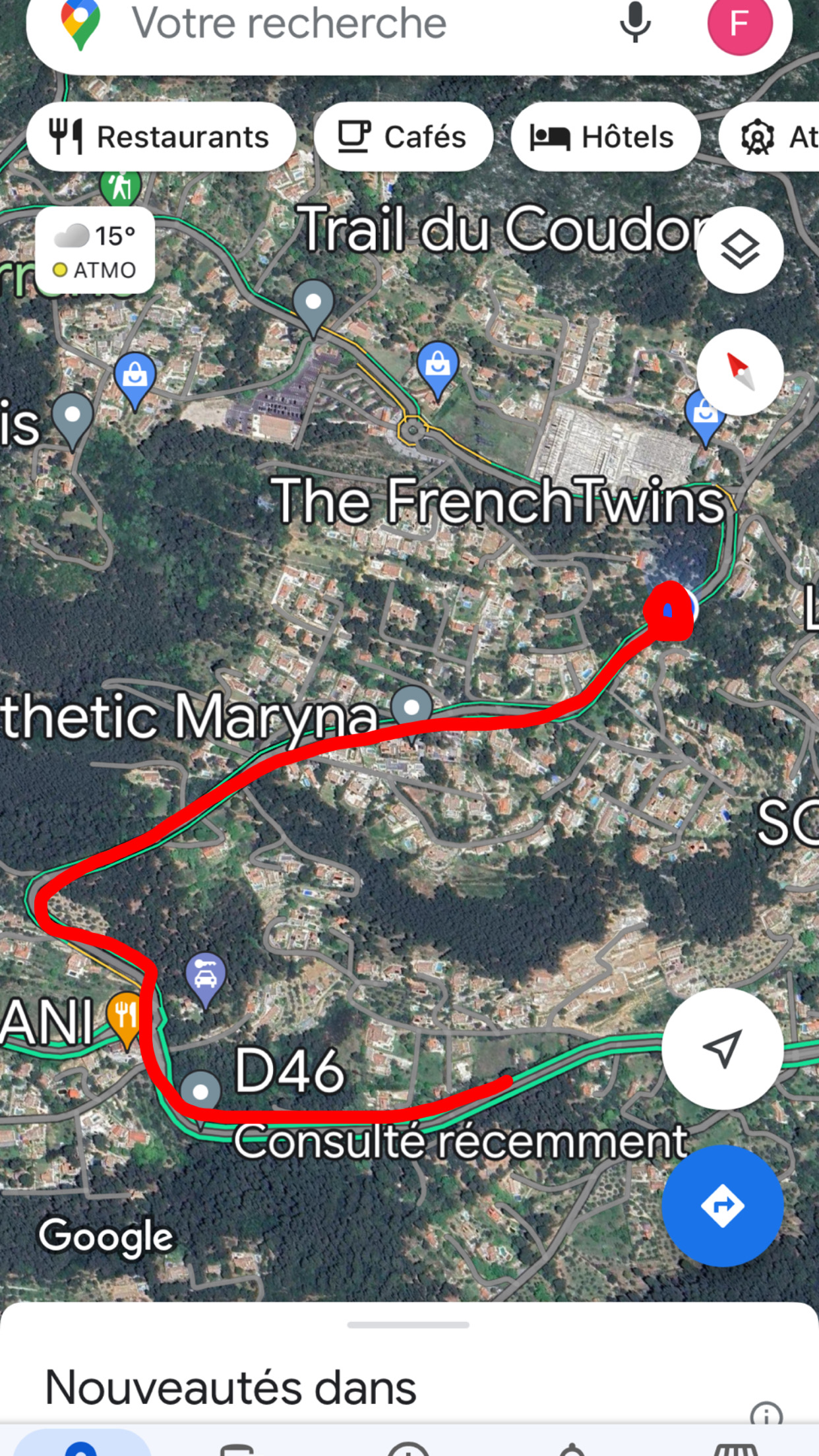Screen dimensions: 819x1456
Task: Select the Cafés chip
Action: pos(403,137)
